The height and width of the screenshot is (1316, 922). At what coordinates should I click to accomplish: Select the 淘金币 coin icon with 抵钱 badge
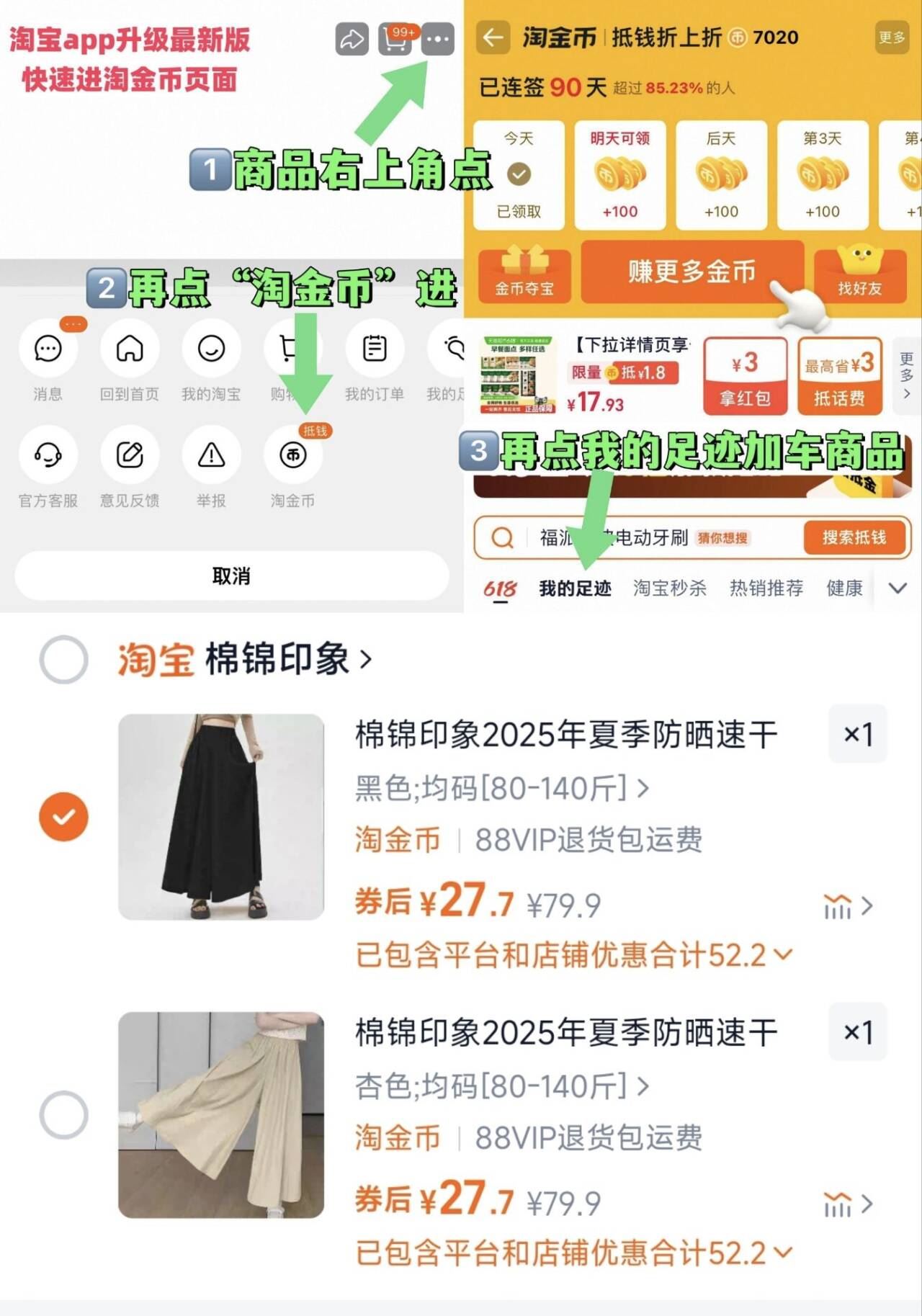[x=292, y=455]
